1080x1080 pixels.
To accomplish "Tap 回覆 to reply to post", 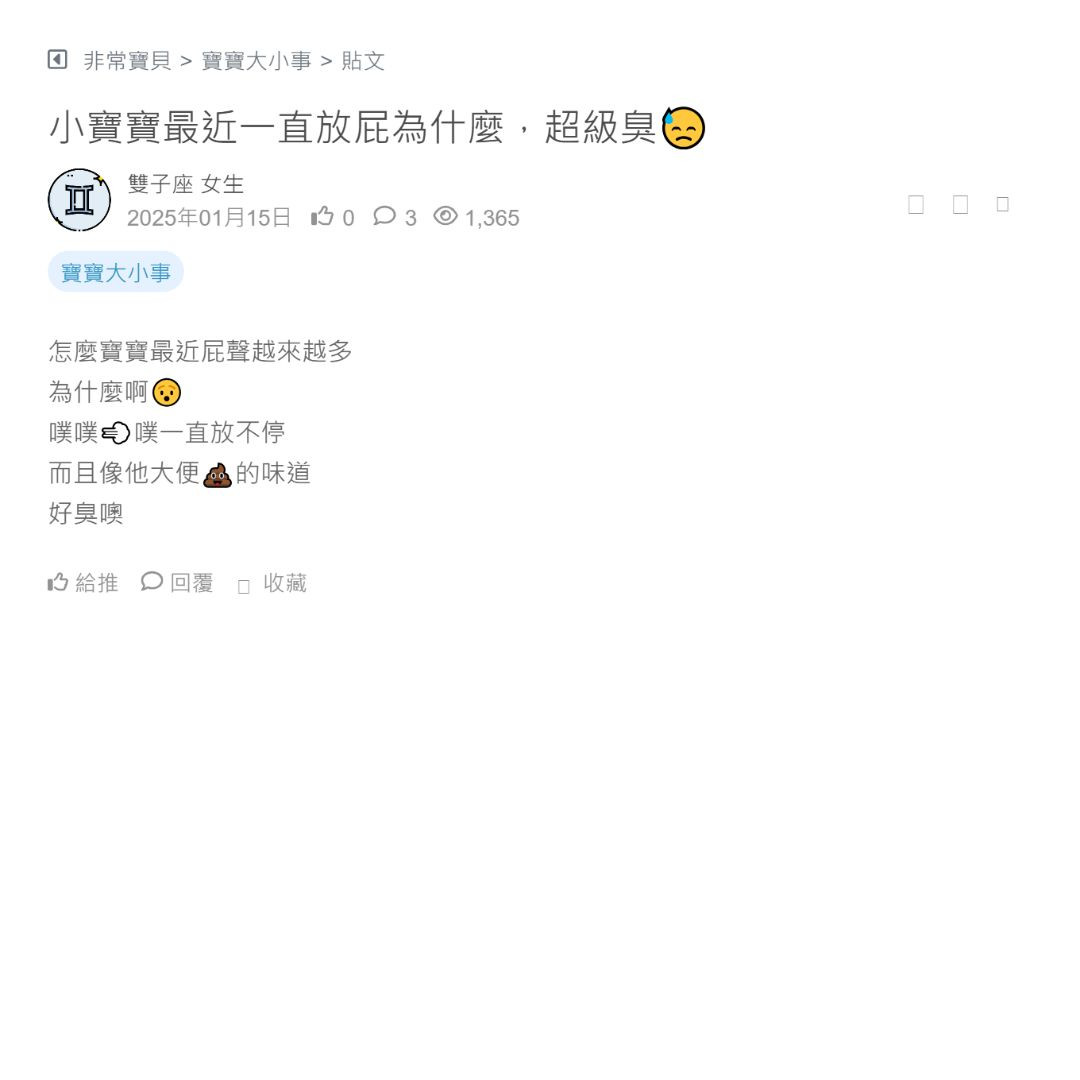I will pos(178,583).
